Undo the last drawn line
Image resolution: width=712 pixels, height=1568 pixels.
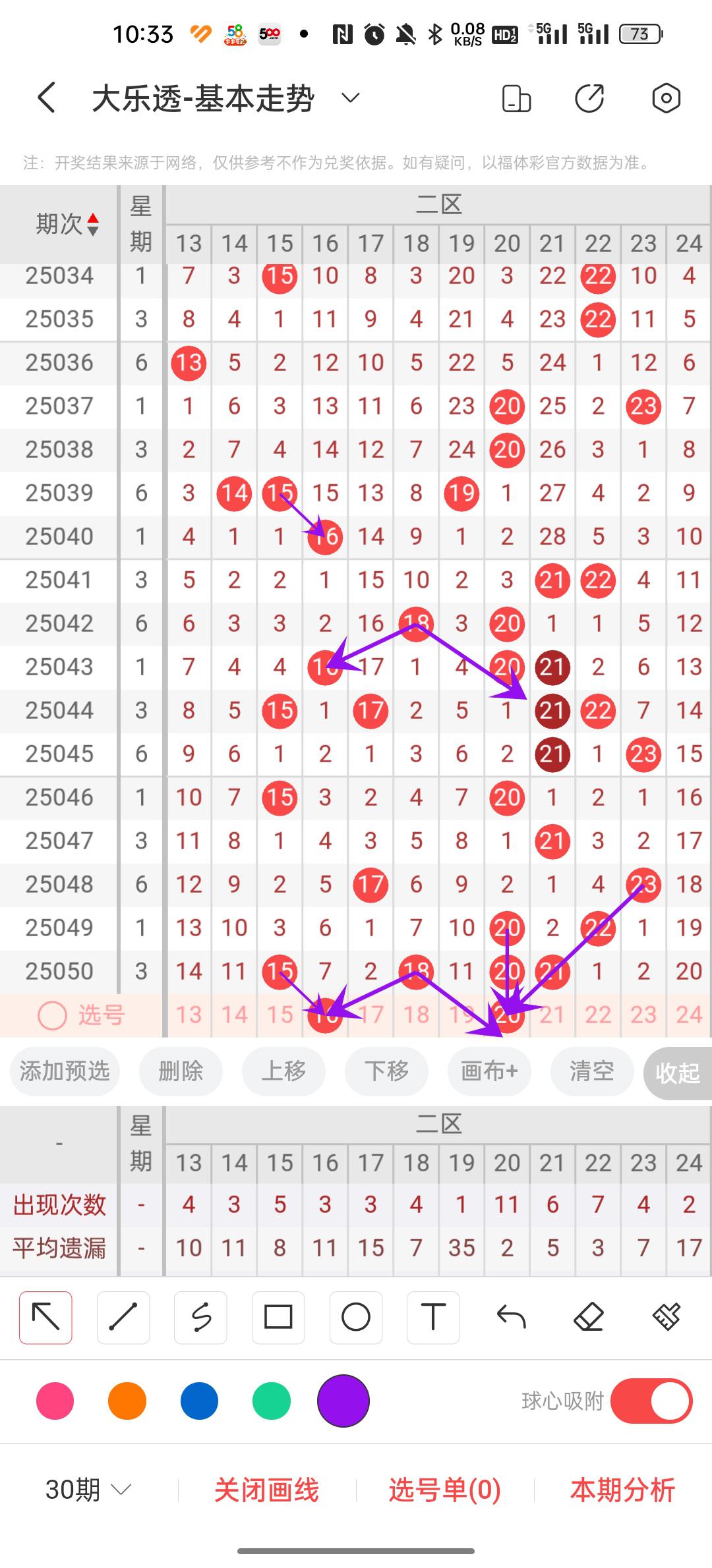511,1318
